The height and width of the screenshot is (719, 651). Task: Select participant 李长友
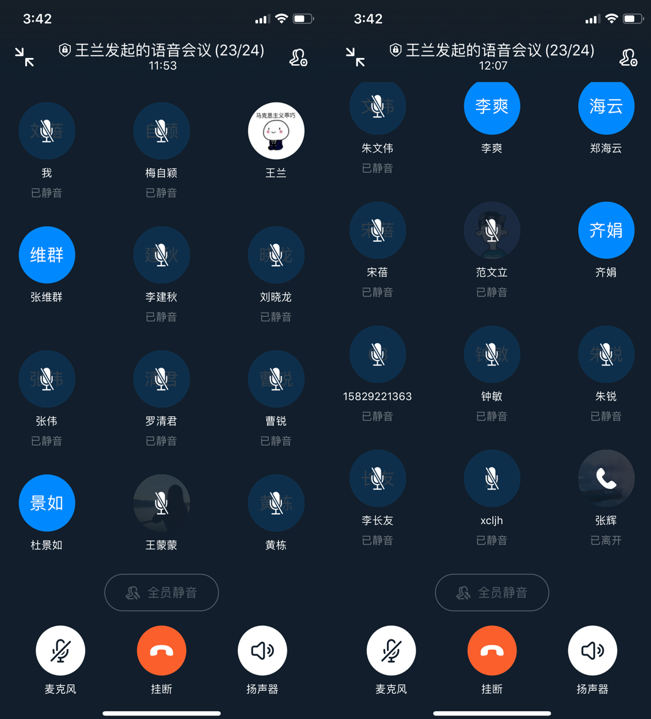tap(377, 478)
